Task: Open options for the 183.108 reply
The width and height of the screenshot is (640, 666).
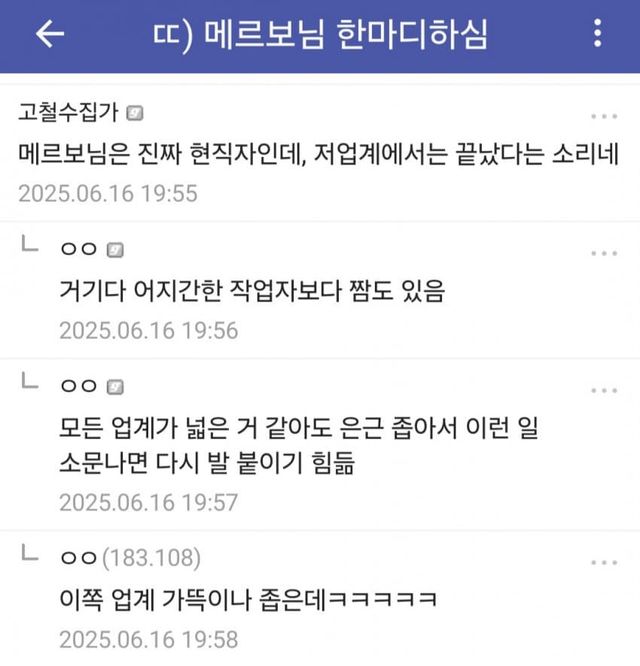Action: pyautogui.click(x=604, y=561)
